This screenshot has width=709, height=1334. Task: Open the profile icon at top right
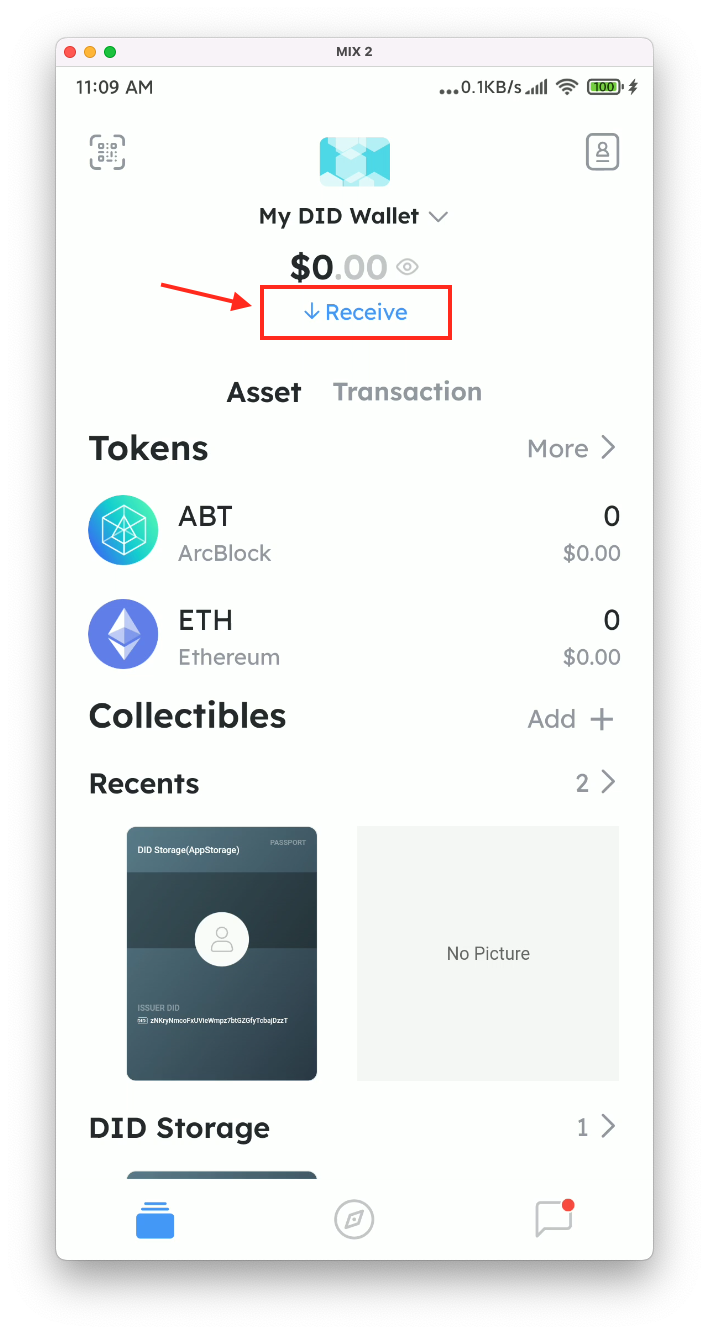click(602, 152)
